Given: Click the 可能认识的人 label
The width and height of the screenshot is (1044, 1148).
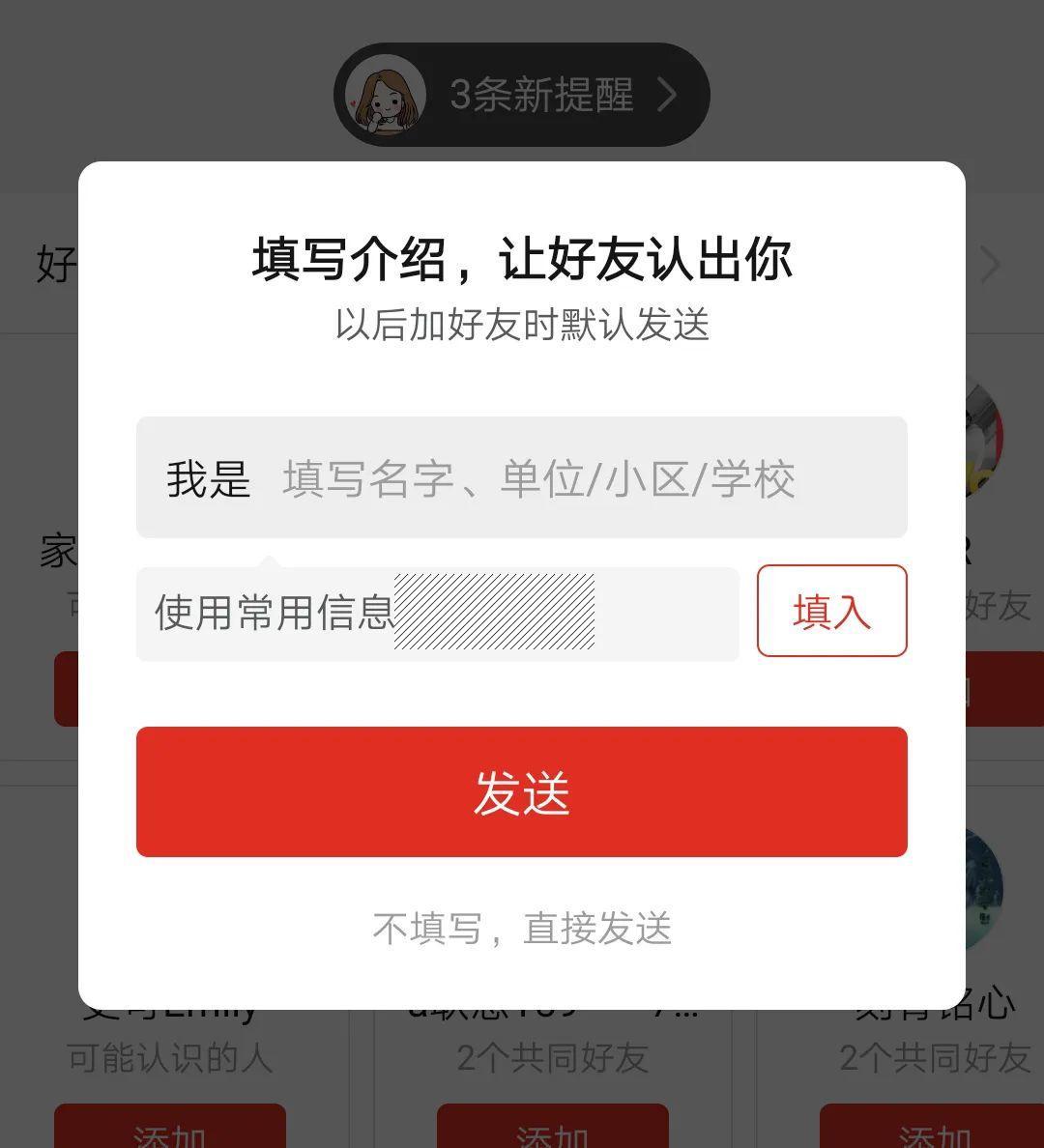Looking at the screenshot, I should 168,1058.
